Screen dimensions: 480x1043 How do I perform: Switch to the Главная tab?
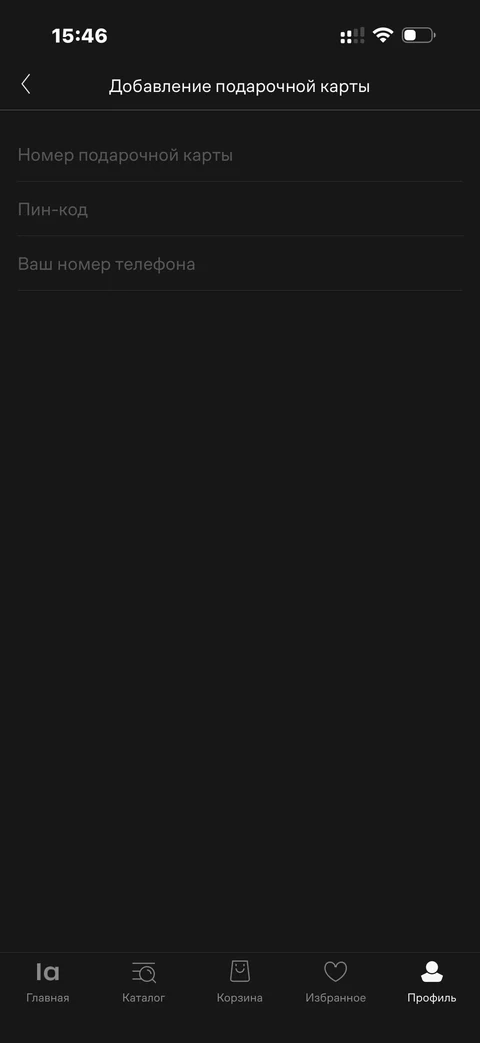pos(48,982)
